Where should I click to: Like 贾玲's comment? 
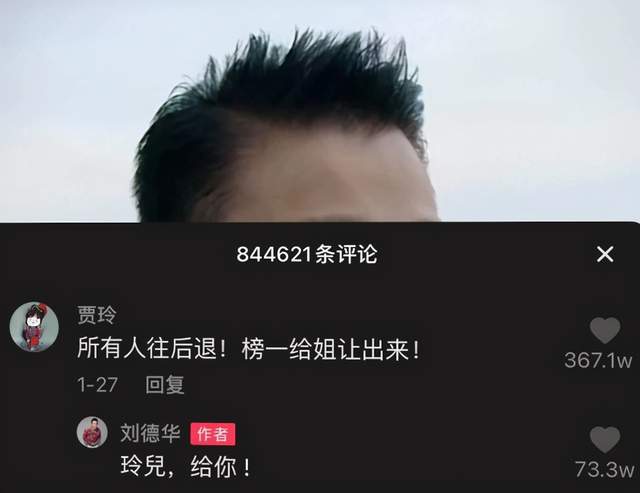point(604,331)
